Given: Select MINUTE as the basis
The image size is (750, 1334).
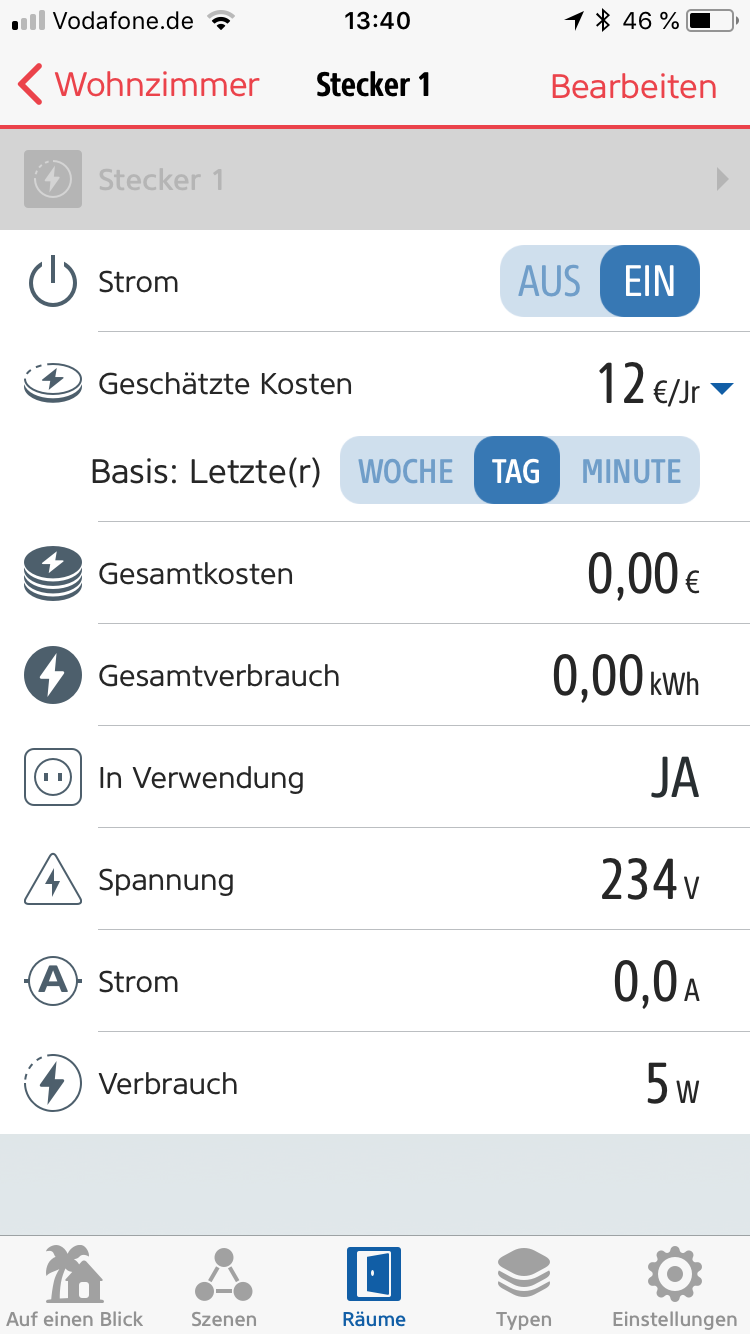Looking at the screenshot, I should point(631,471).
